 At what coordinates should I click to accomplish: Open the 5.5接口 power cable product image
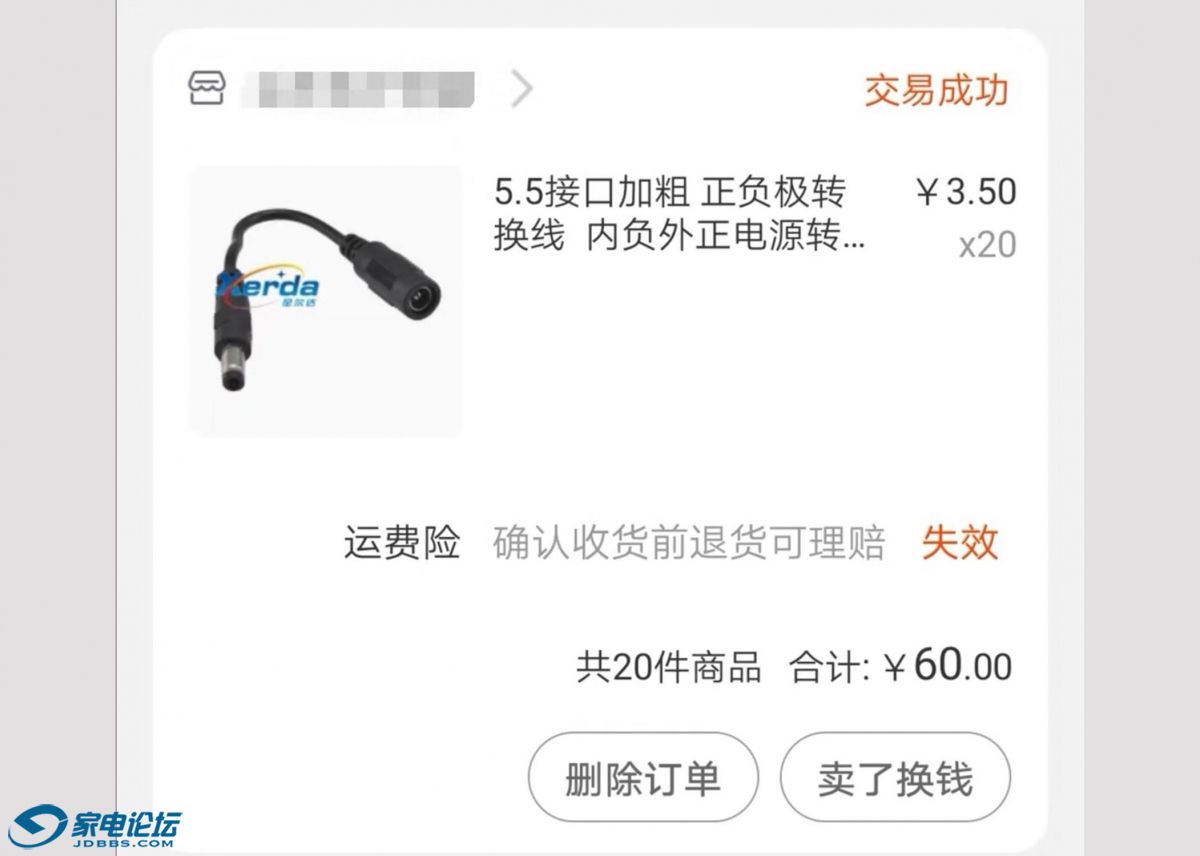pyautogui.click(x=326, y=301)
